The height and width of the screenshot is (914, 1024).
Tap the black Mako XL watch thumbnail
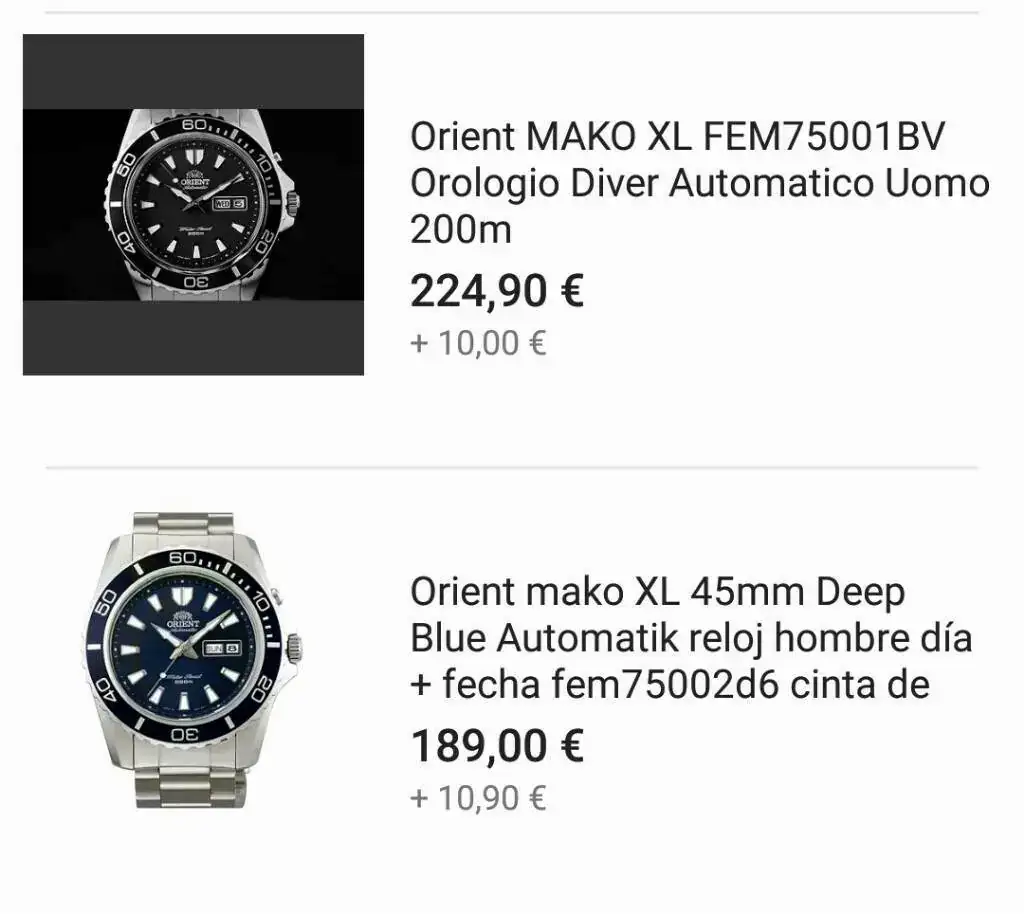[x=193, y=205]
